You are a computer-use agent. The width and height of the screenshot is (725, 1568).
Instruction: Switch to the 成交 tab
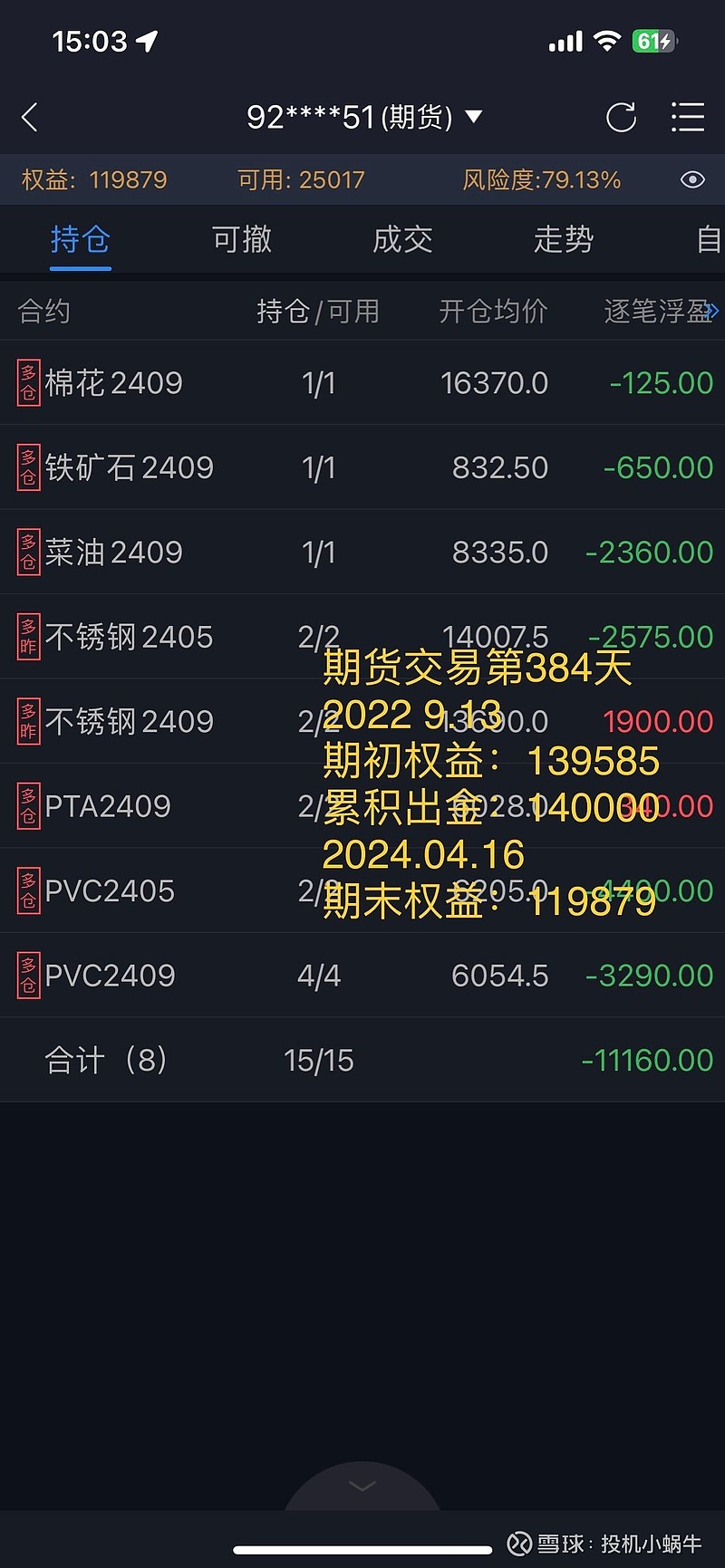tap(401, 240)
